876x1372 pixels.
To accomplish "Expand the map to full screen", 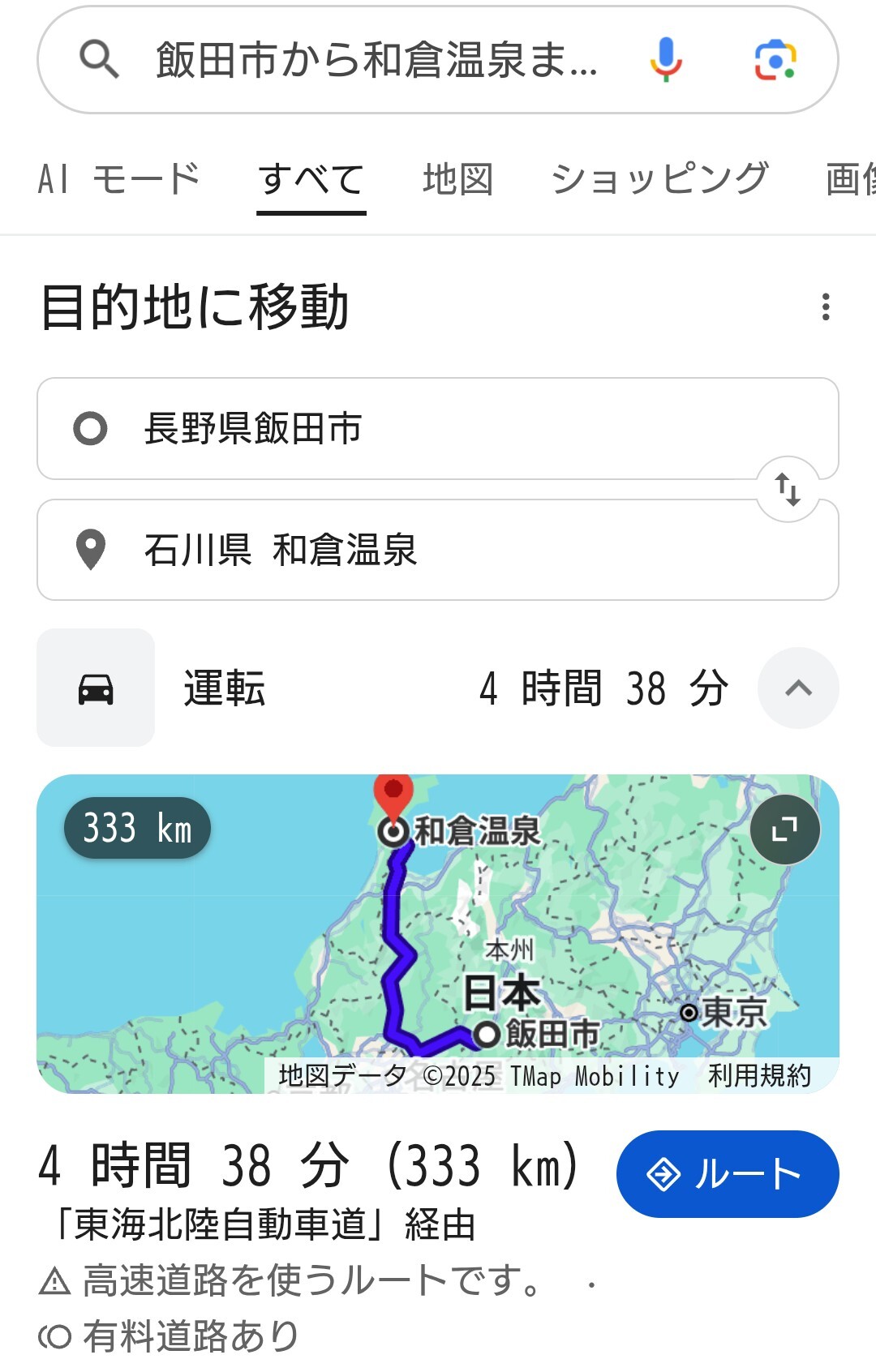I will tap(784, 830).
